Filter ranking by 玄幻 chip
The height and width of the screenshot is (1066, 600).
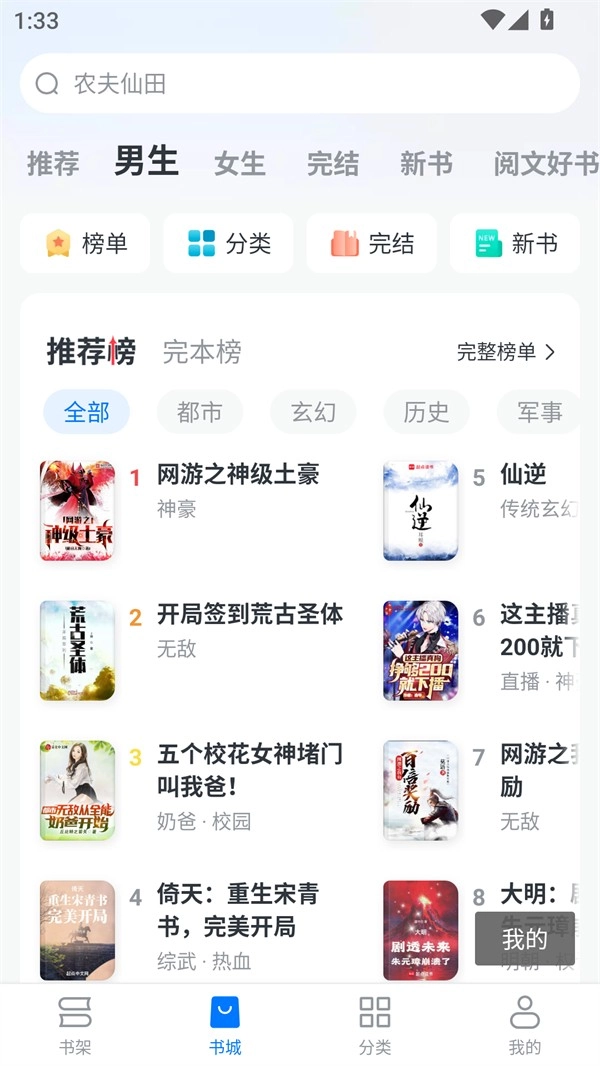tap(313, 412)
